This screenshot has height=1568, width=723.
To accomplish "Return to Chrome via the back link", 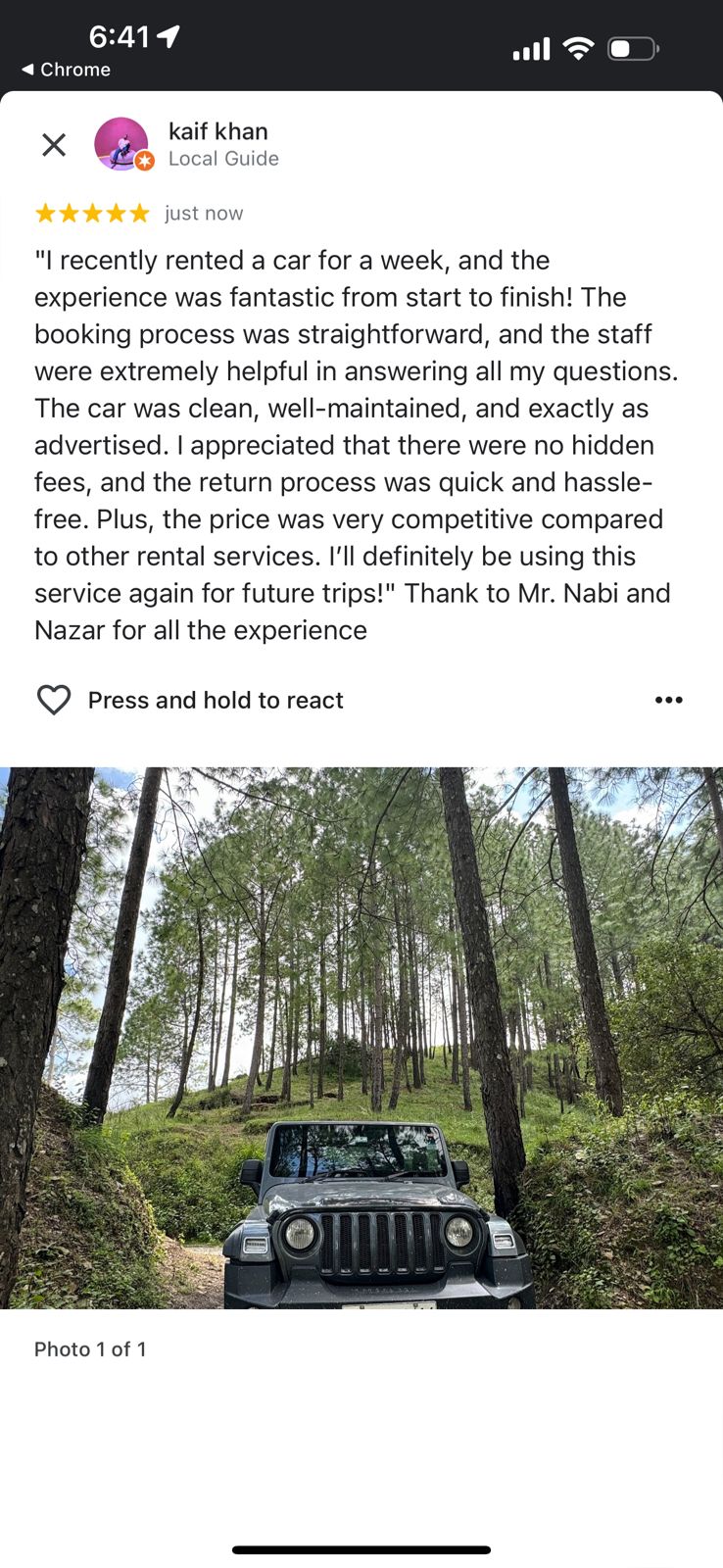I will [x=66, y=70].
